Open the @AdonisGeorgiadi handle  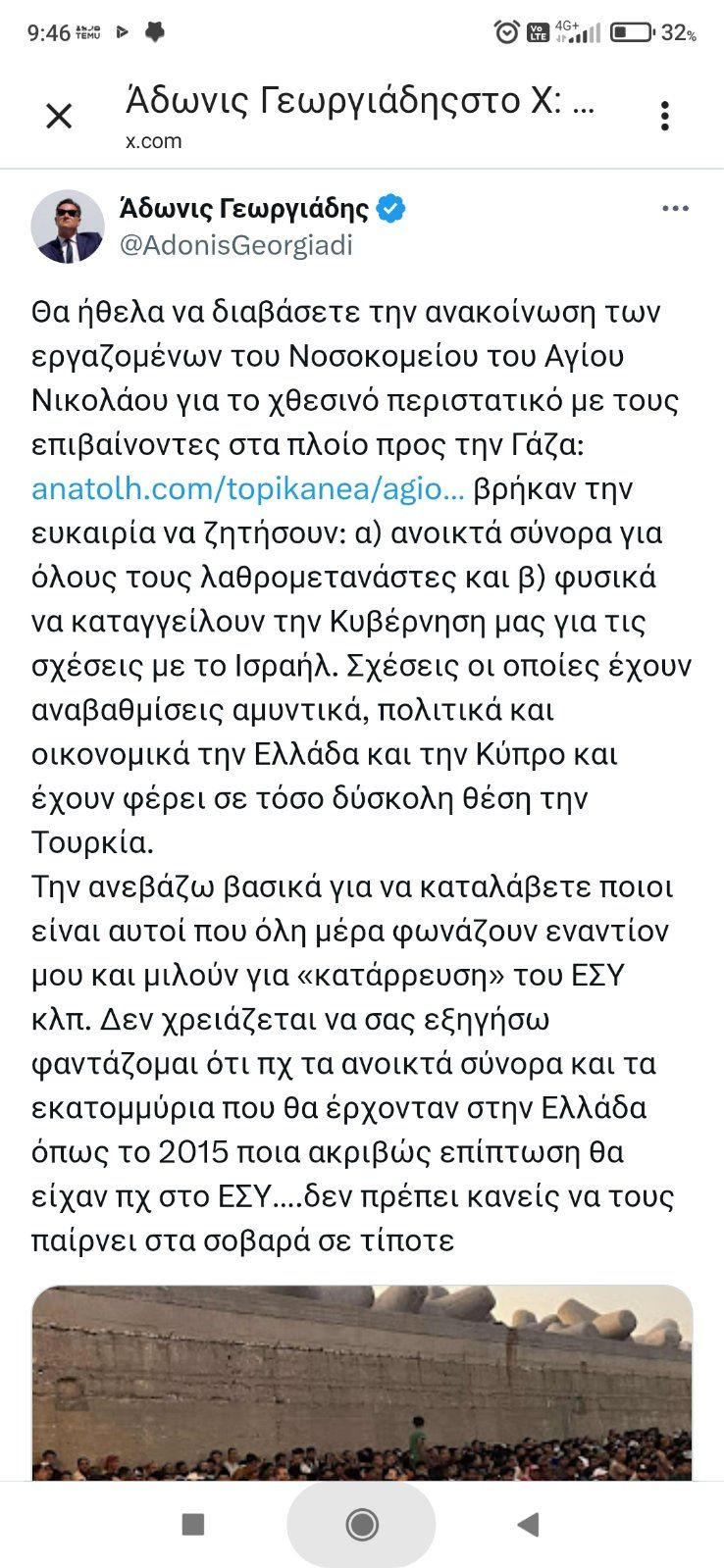click(x=235, y=245)
